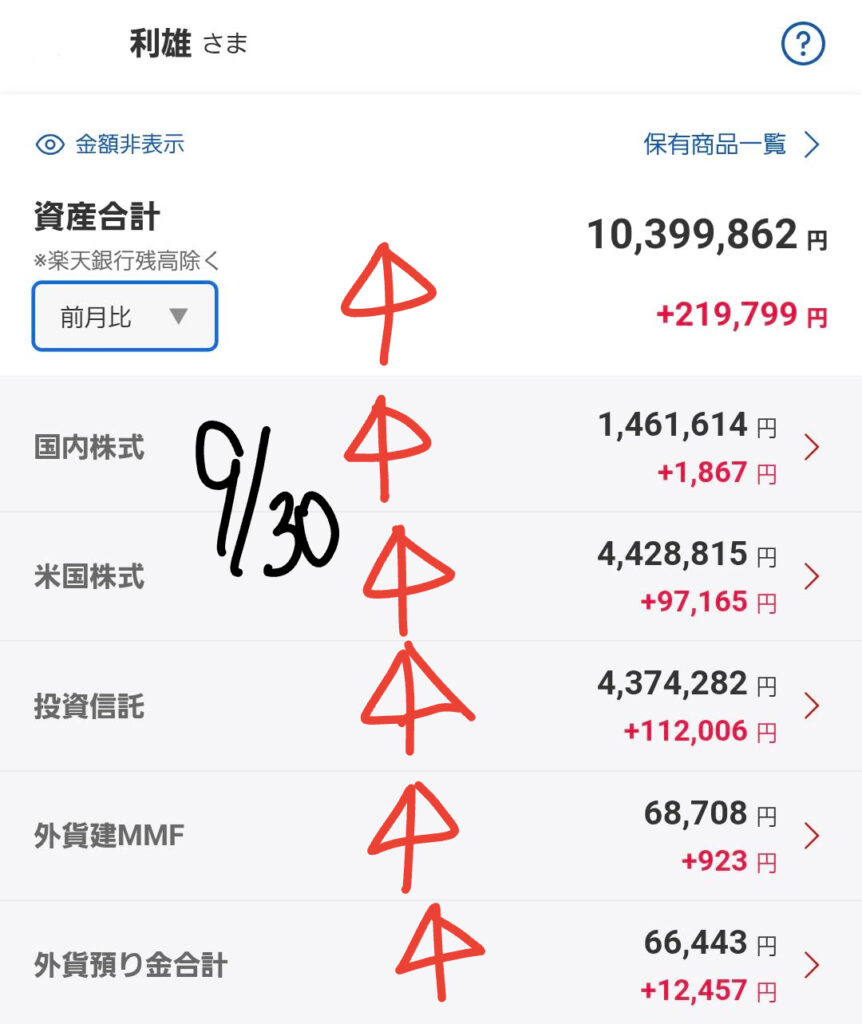
Task: Hide amounts with 金額非表示
Action: [110, 145]
